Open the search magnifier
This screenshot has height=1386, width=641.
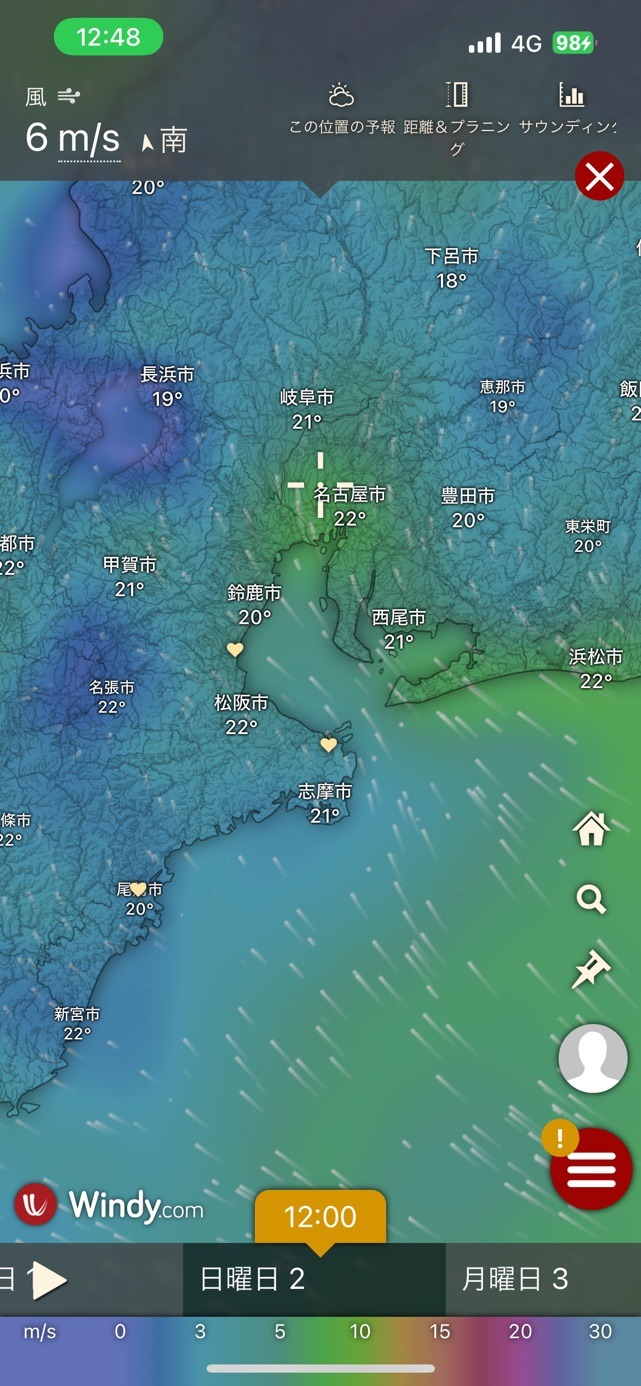[x=591, y=900]
